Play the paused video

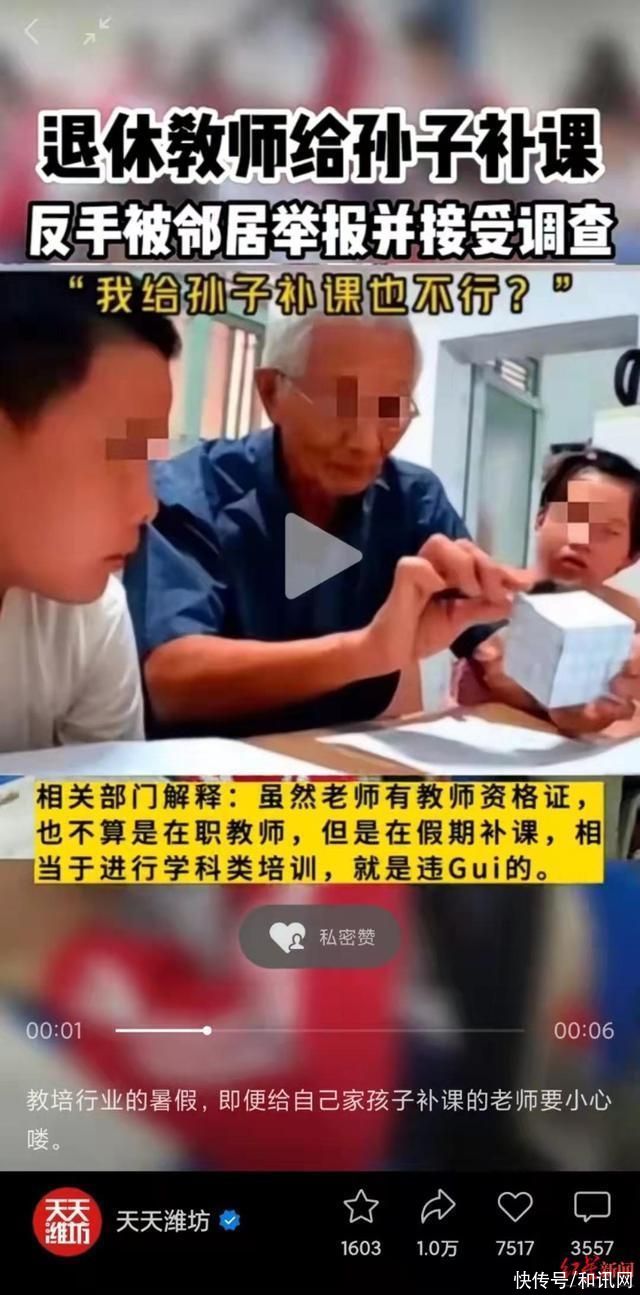pyautogui.click(x=322, y=556)
